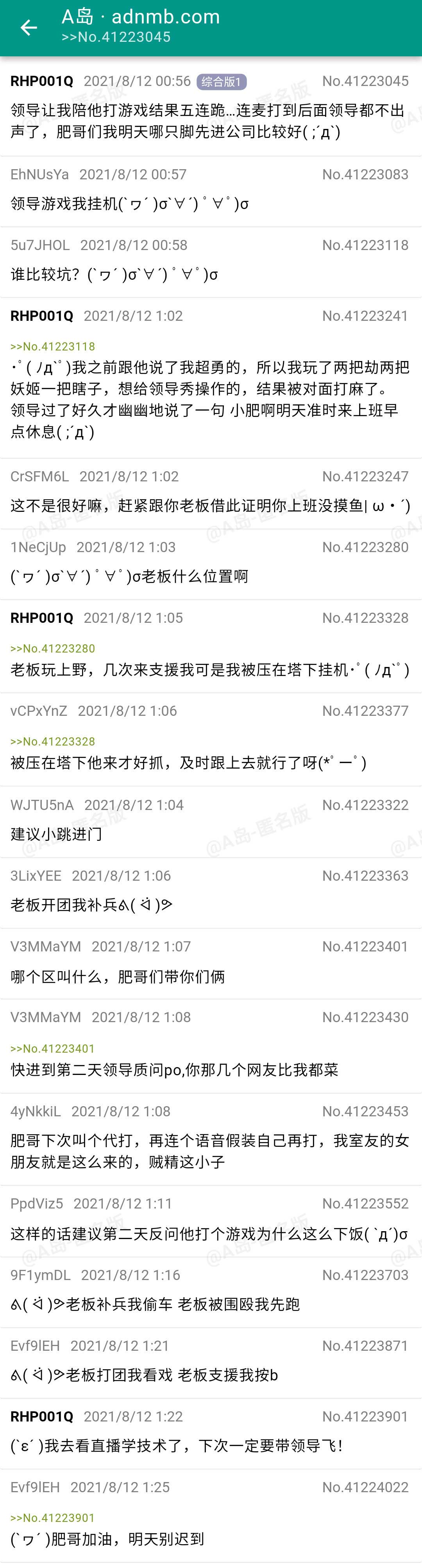Go back using the top arrow
This screenshot has height=1568, width=422.
(x=29, y=27)
